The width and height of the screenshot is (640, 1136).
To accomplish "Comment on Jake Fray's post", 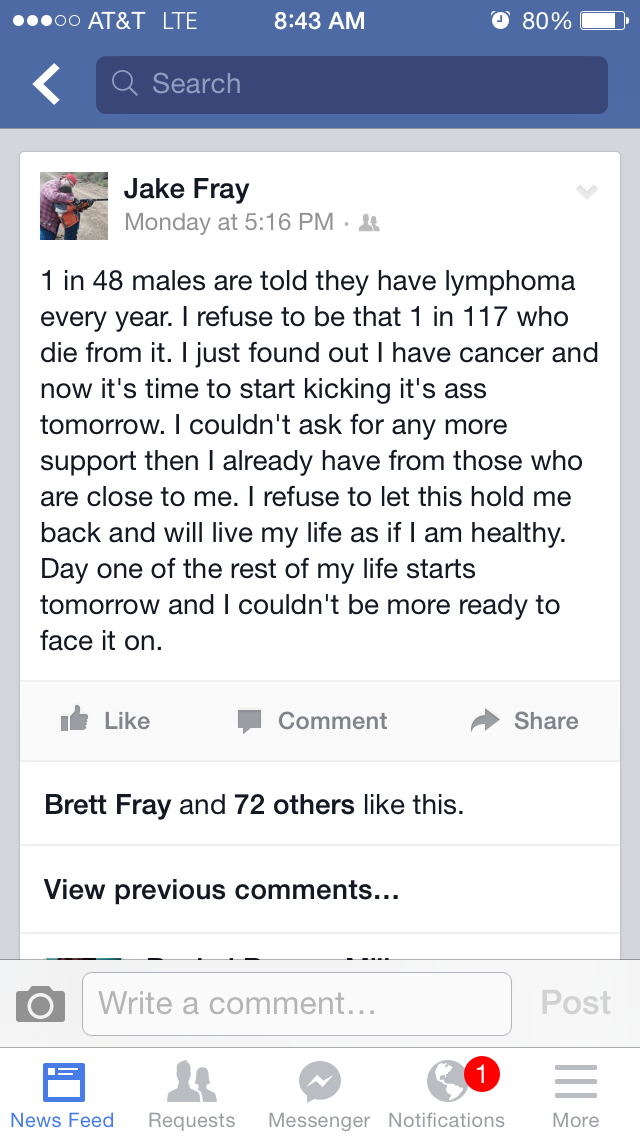I will [x=312, y=721].
